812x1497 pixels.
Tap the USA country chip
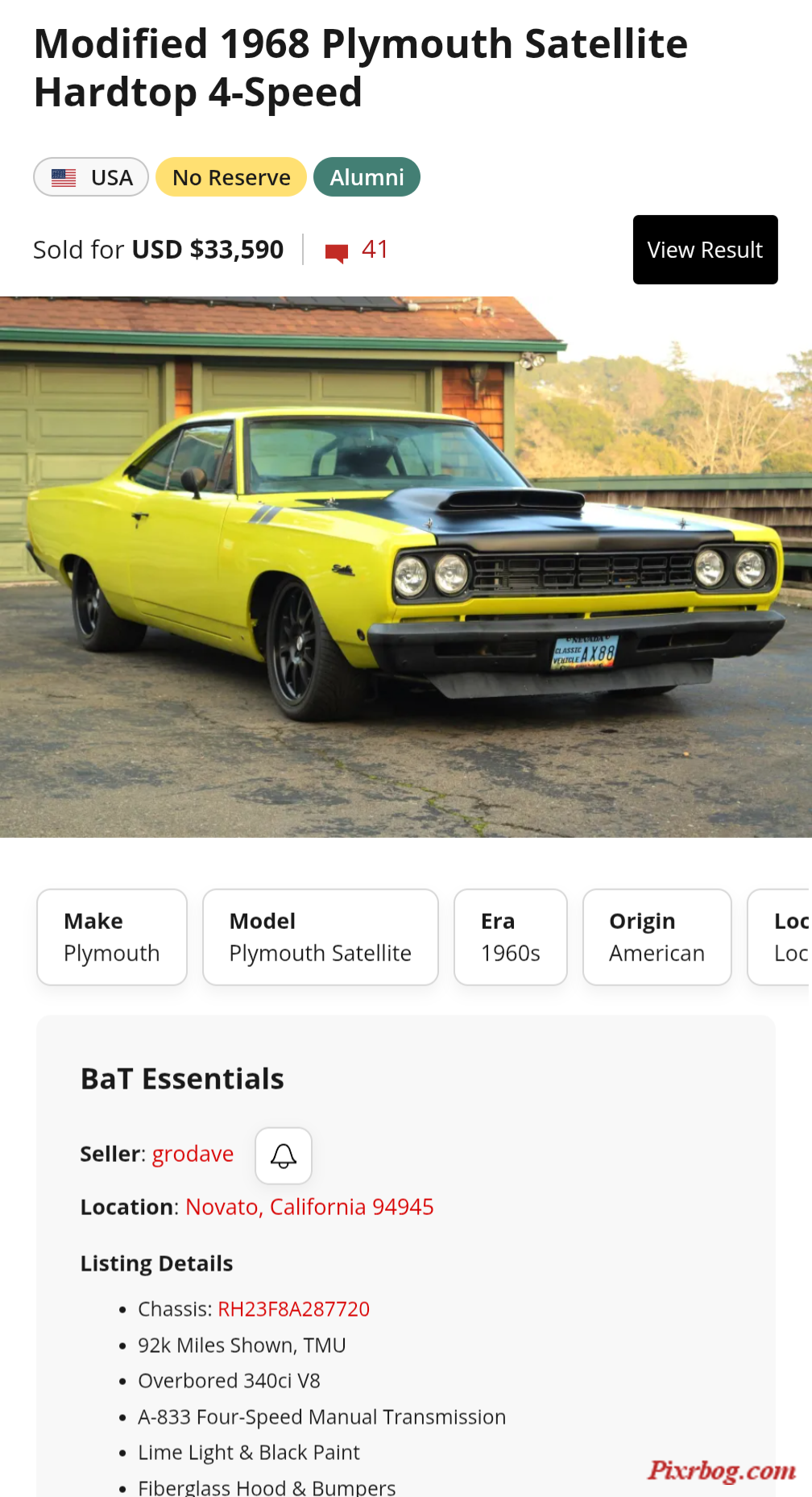pyautogui.click(x=91, y=177)
